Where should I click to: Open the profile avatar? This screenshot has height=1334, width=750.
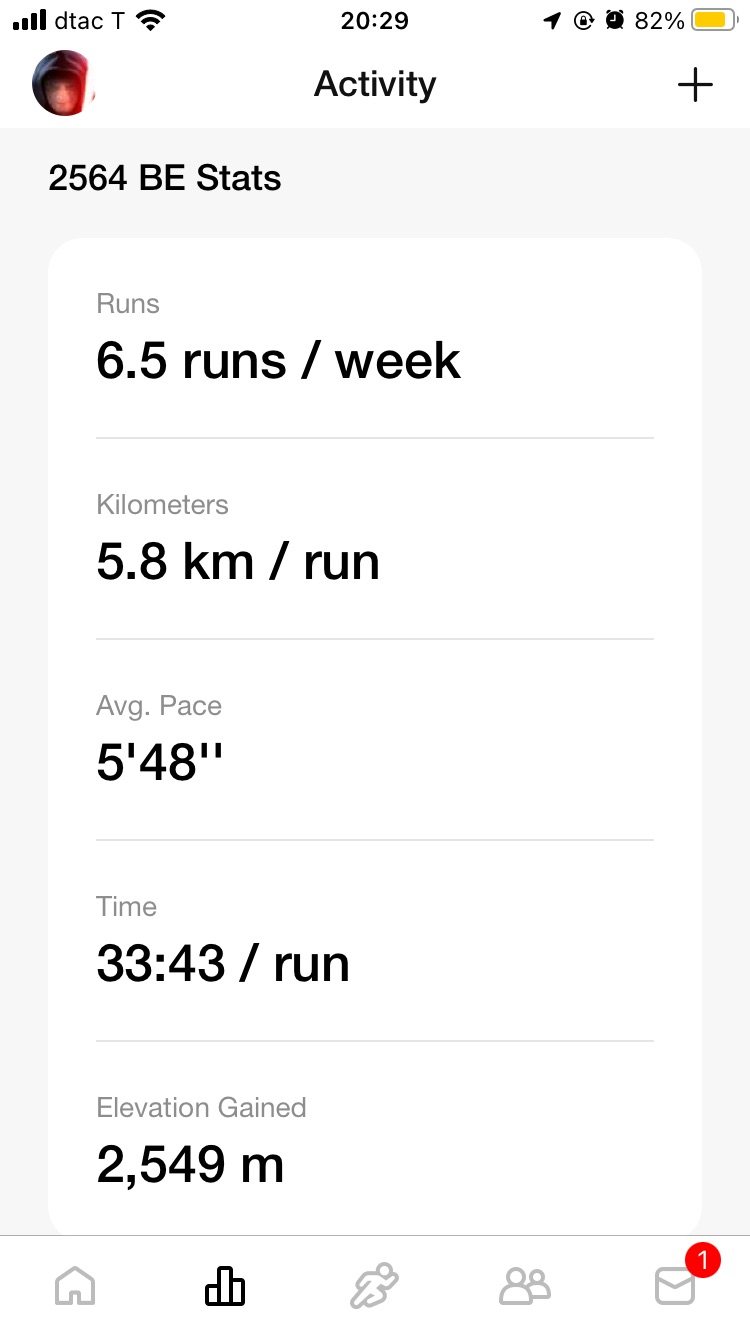(64, 84)
